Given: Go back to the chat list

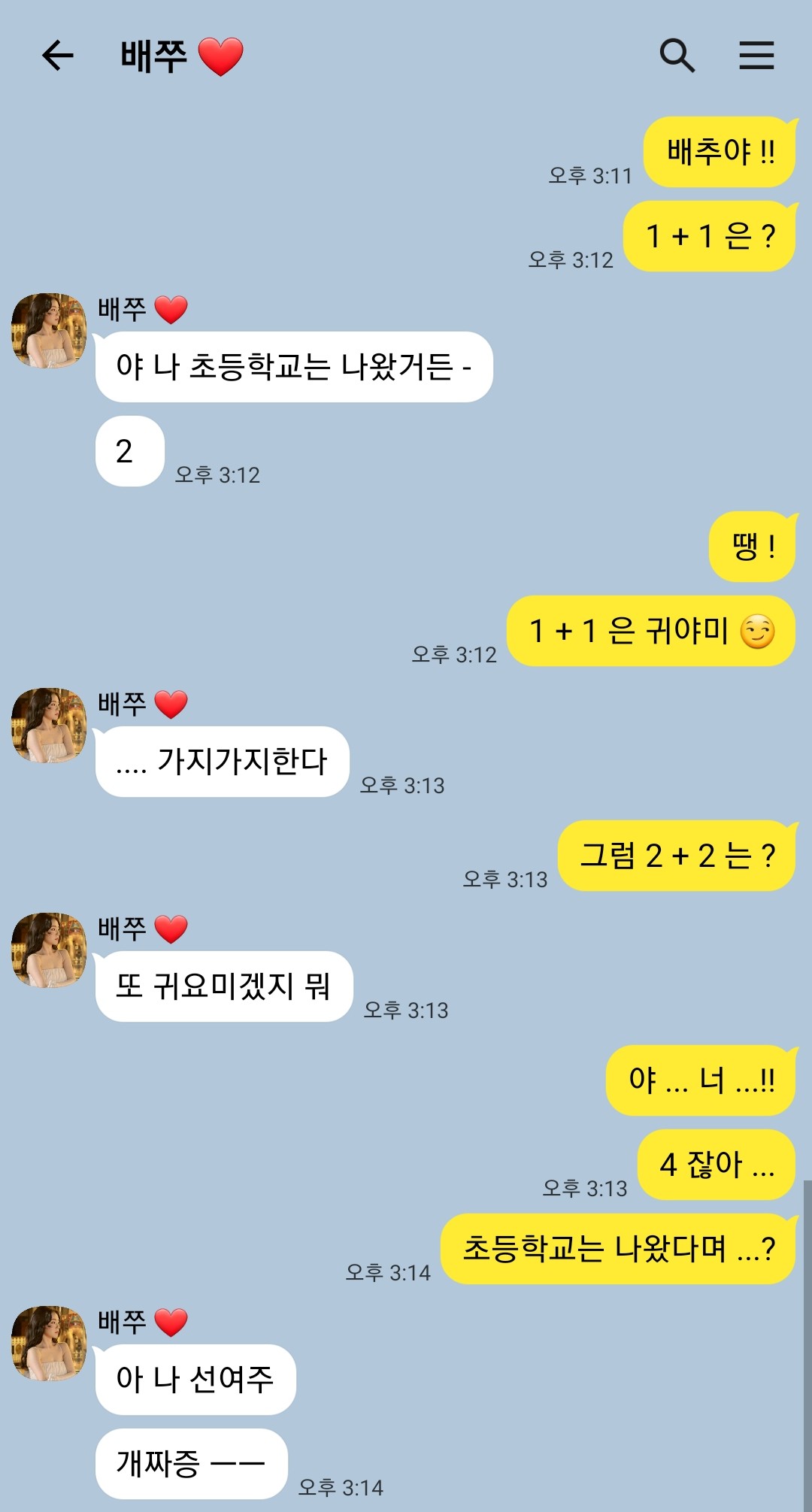Looking at the screenshot, I should point(57,56).
